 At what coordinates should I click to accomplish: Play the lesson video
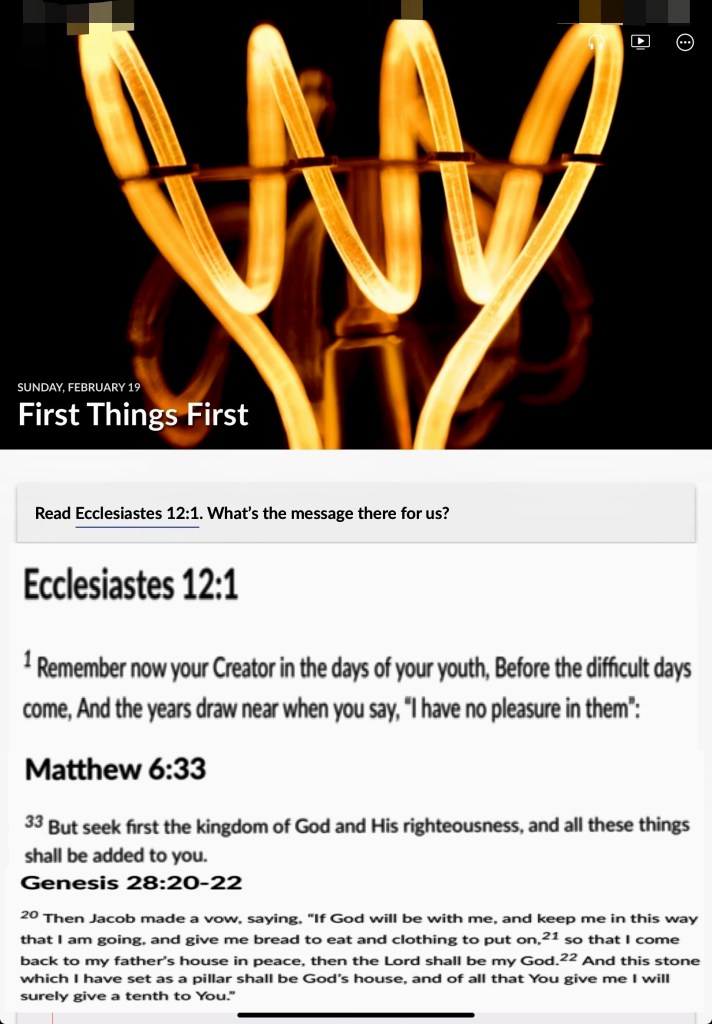640,42
